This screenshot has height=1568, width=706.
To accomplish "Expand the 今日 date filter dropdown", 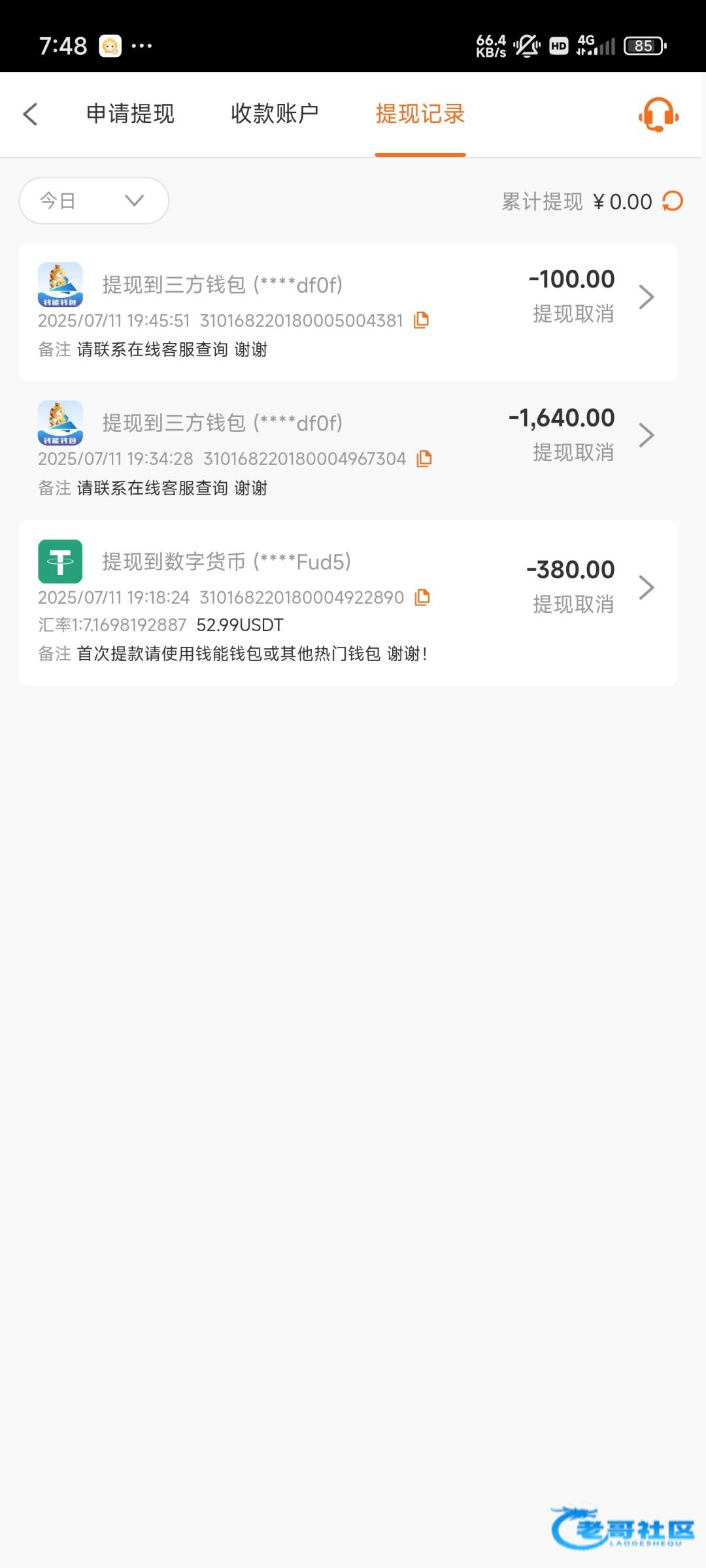I will coord(94,201).
